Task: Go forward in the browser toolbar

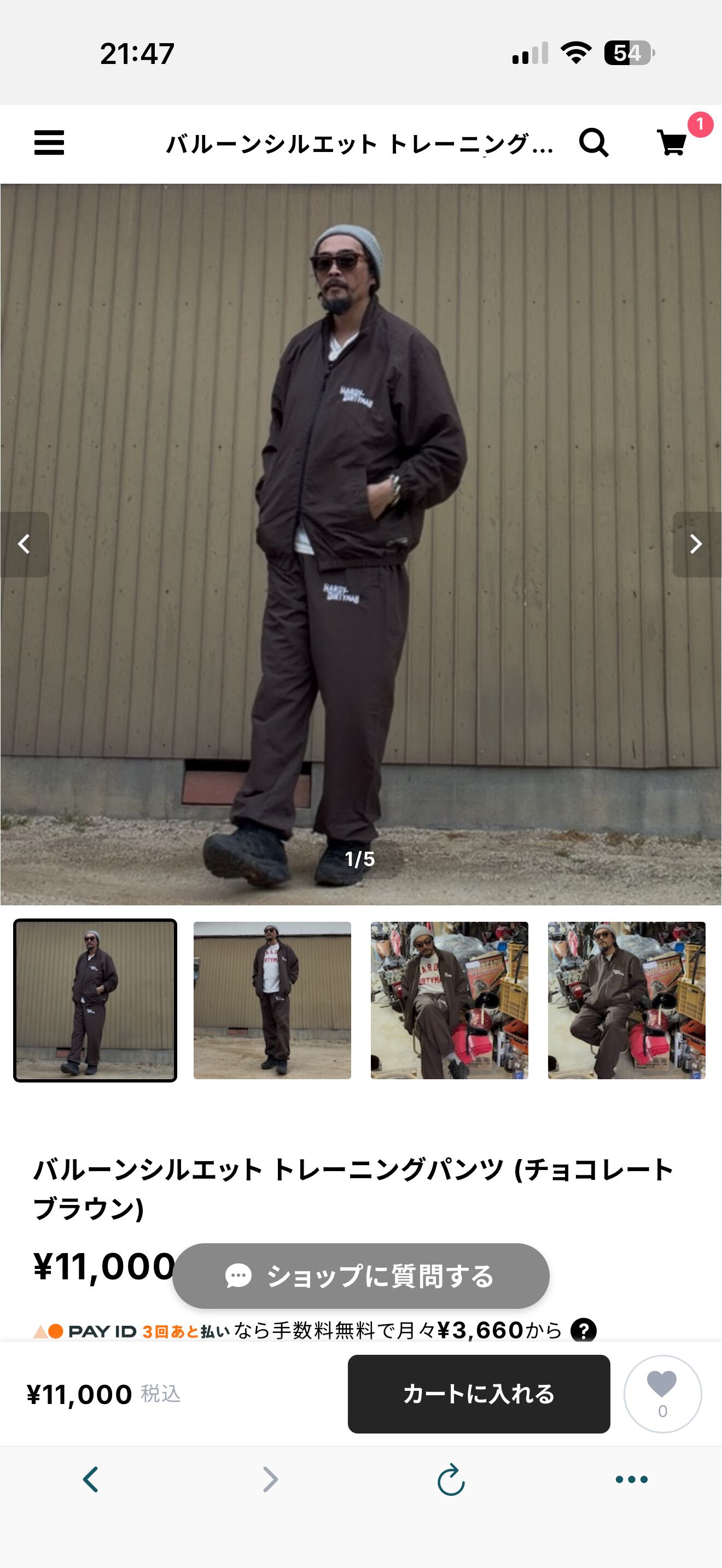Action: 270,1479
